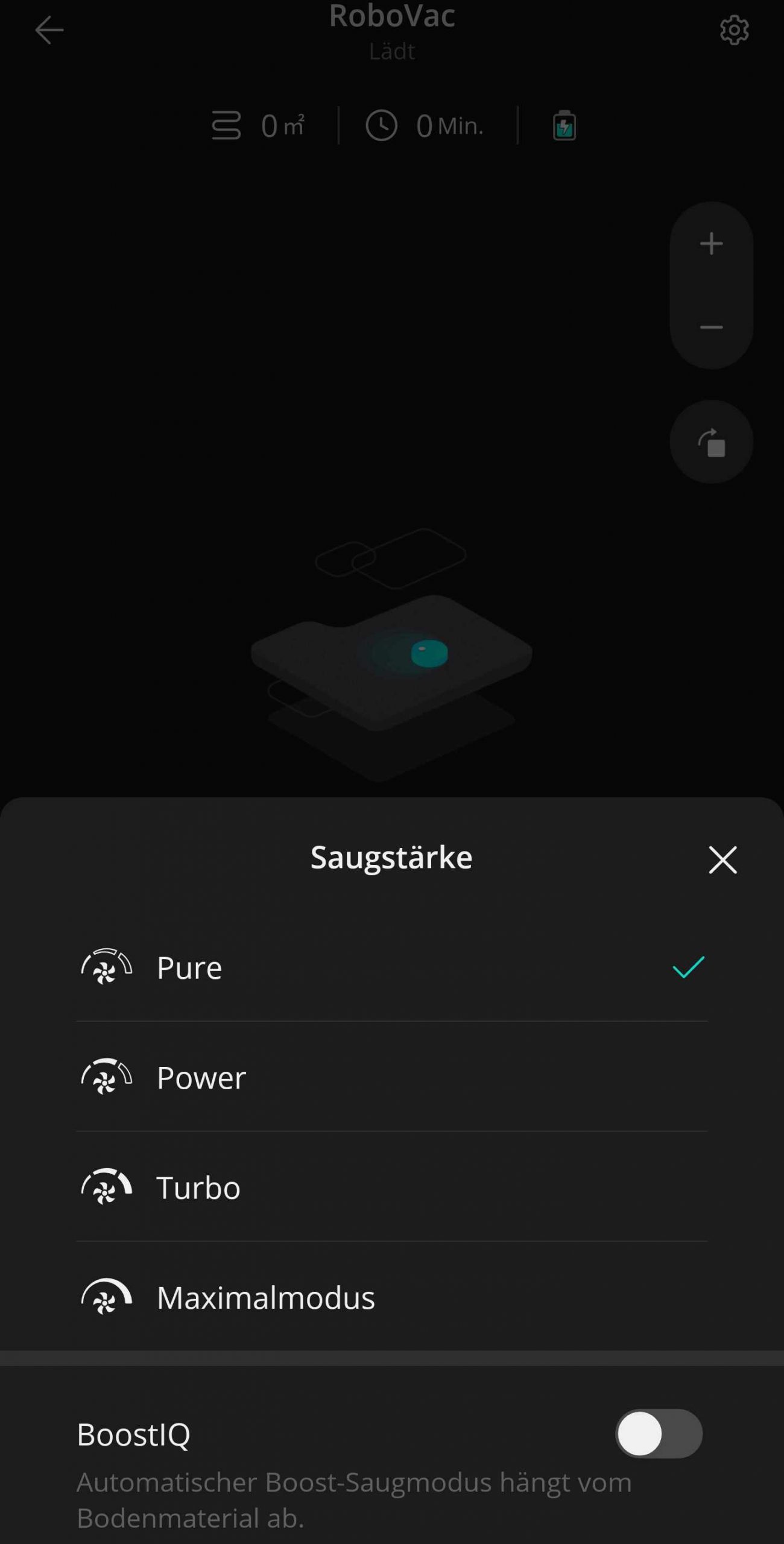Pick the Maximalmodus suction option

[391, 1297]
